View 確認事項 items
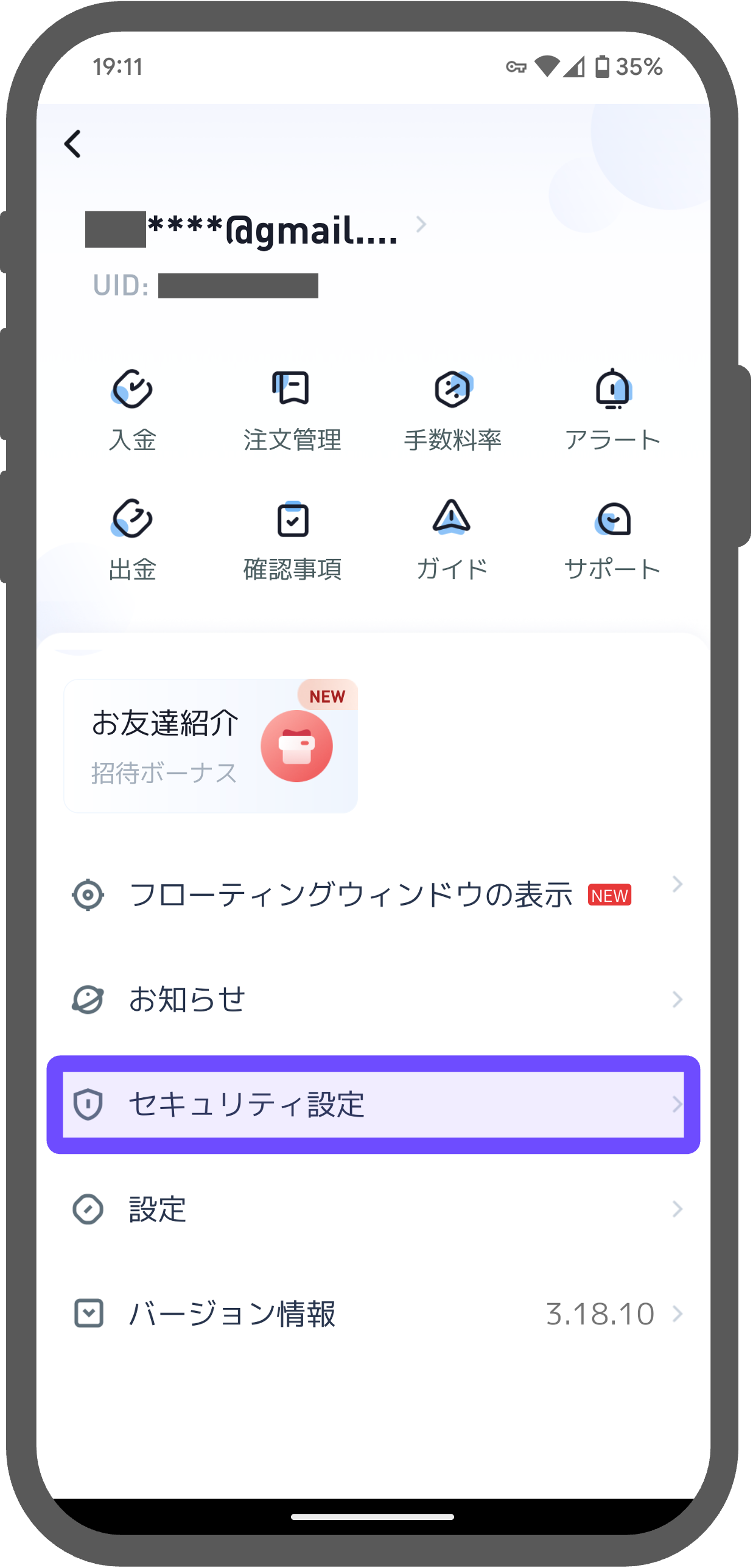Viewport: 753px width, 1568px height. 292,540
